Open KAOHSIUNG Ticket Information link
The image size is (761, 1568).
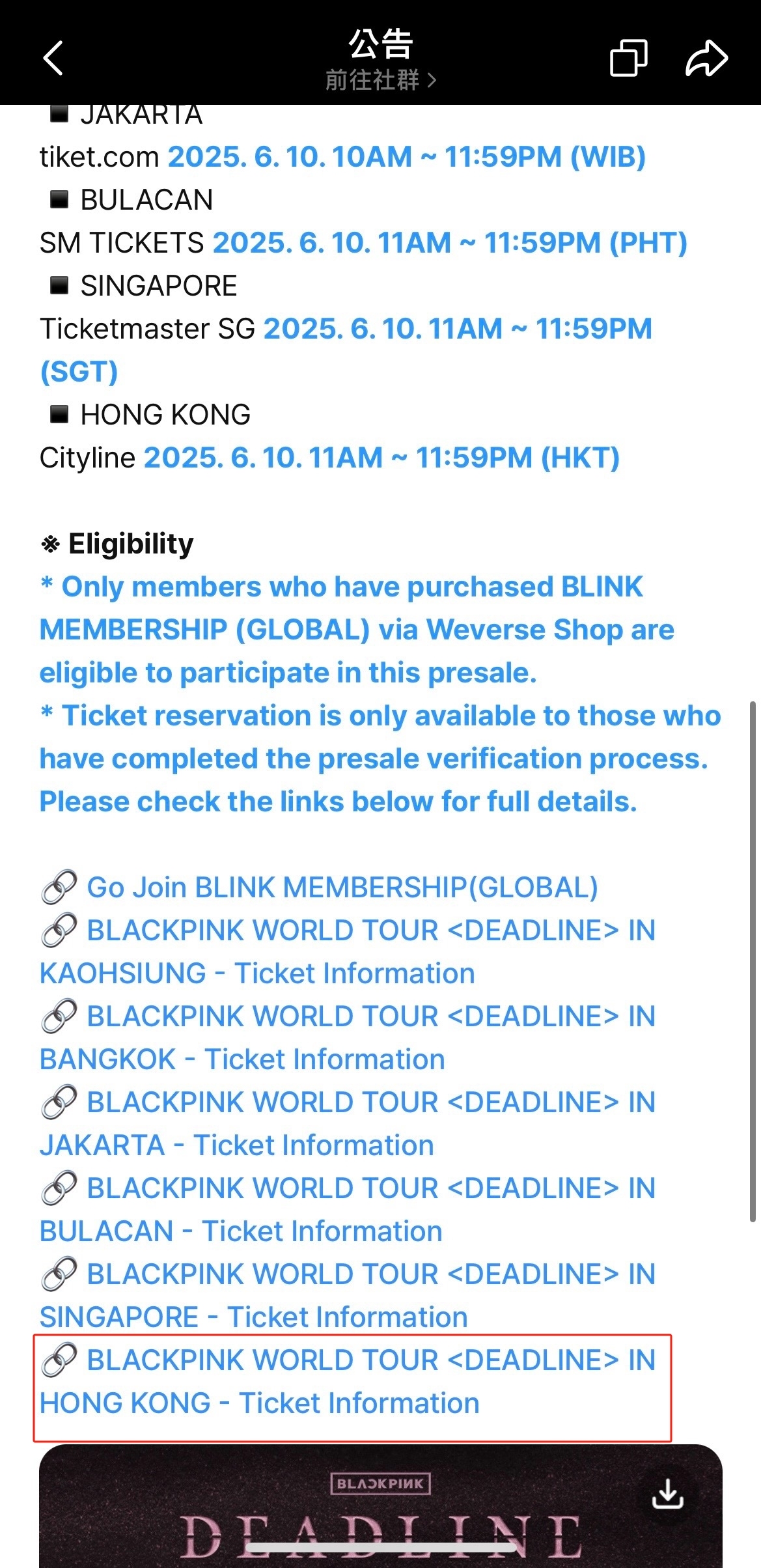(348, 951)
